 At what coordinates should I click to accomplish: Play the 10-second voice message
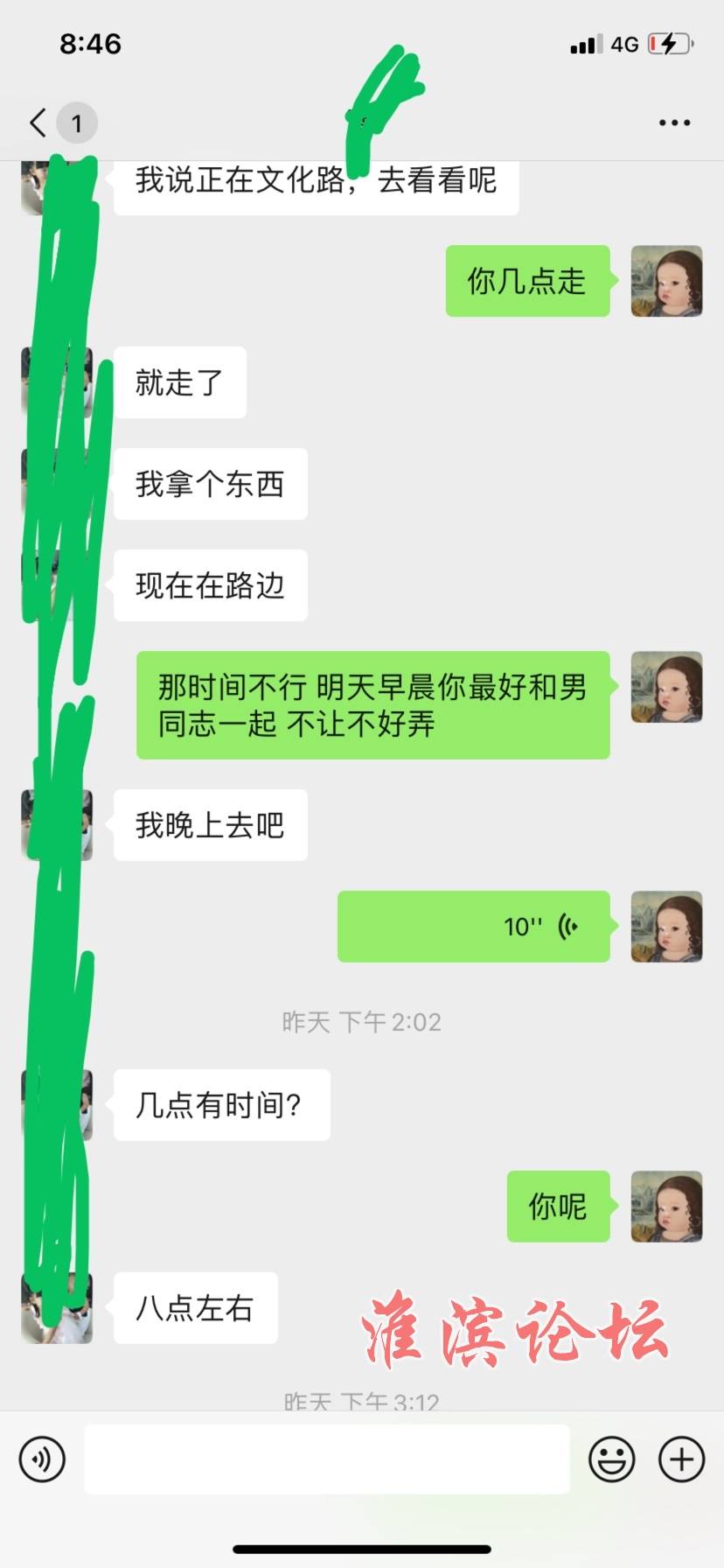[473, 927]
